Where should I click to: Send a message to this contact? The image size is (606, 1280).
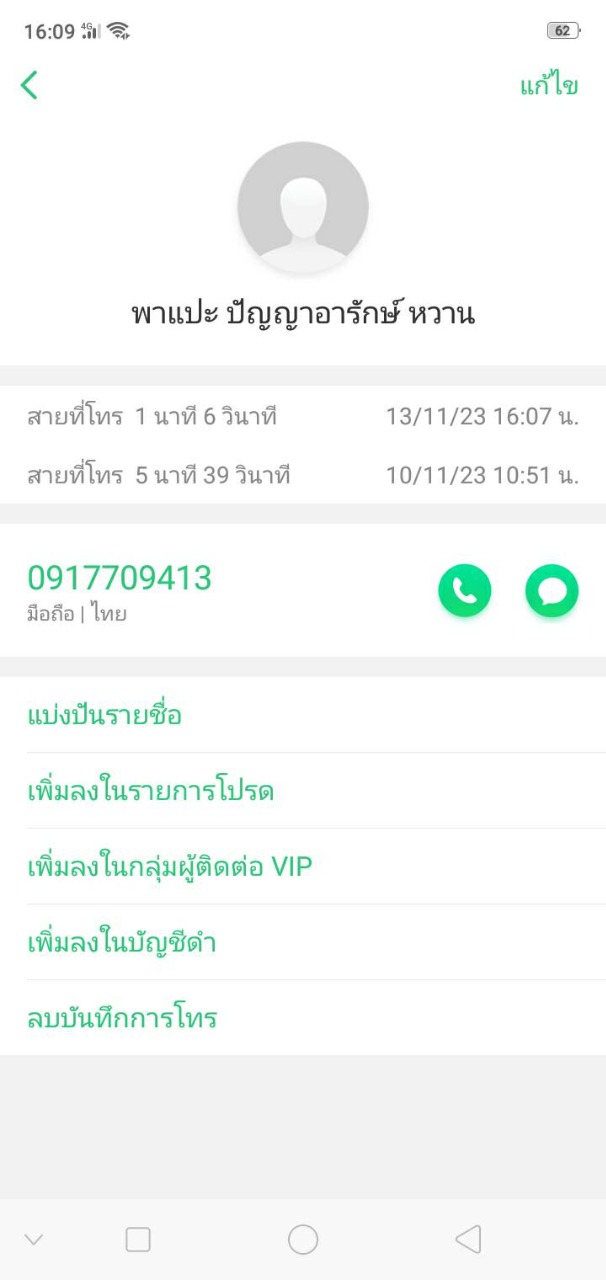(551, 591)
